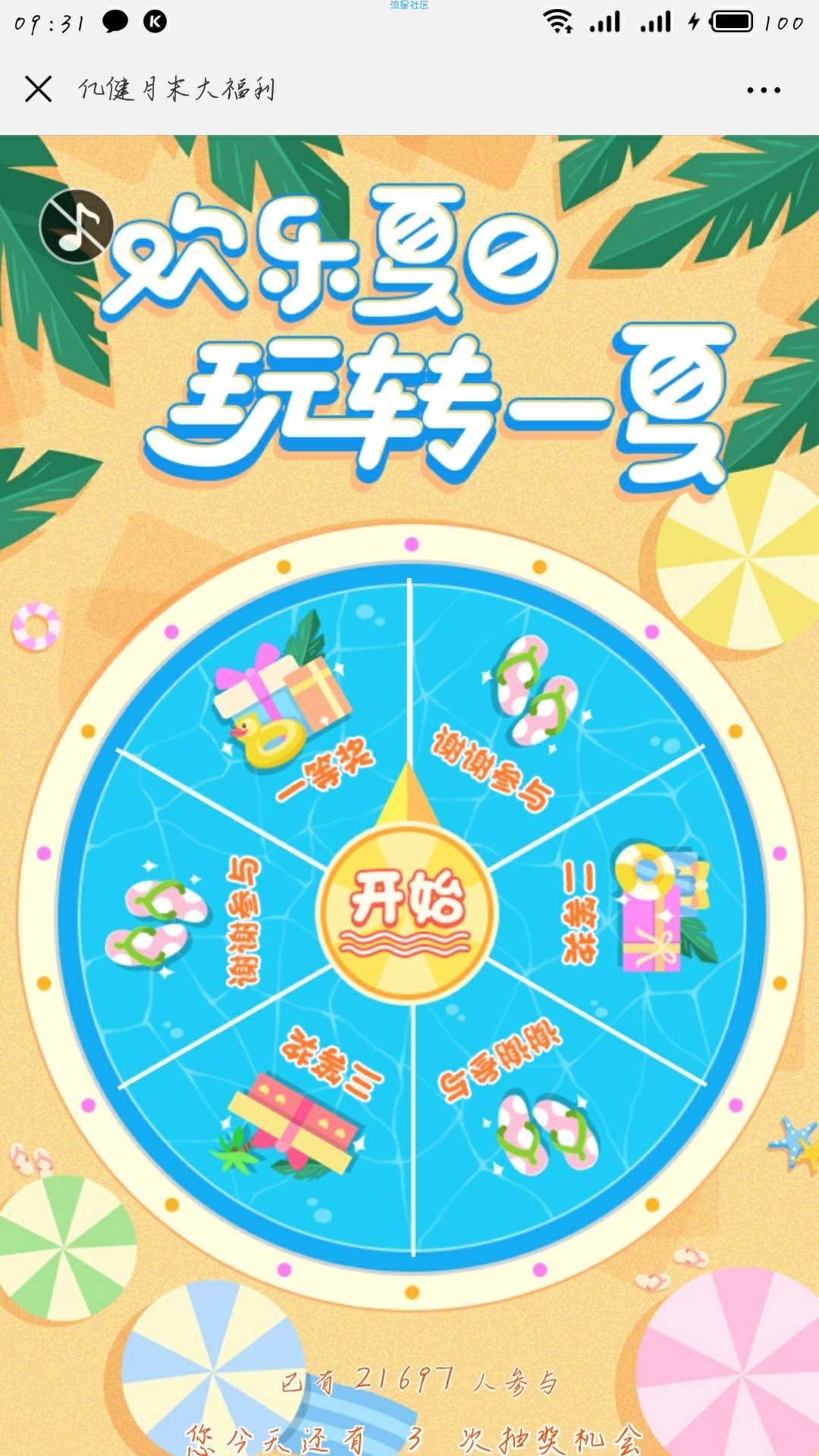The image size is (819, 1456).
Task: Open the three-dot overflow menu
Action: tap(763, 90)
